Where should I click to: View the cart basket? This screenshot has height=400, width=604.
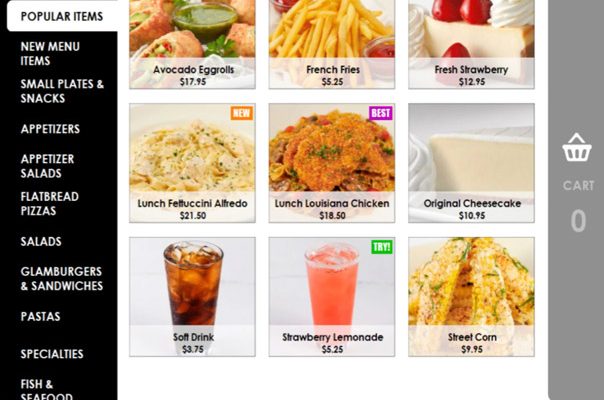[577, 150]
